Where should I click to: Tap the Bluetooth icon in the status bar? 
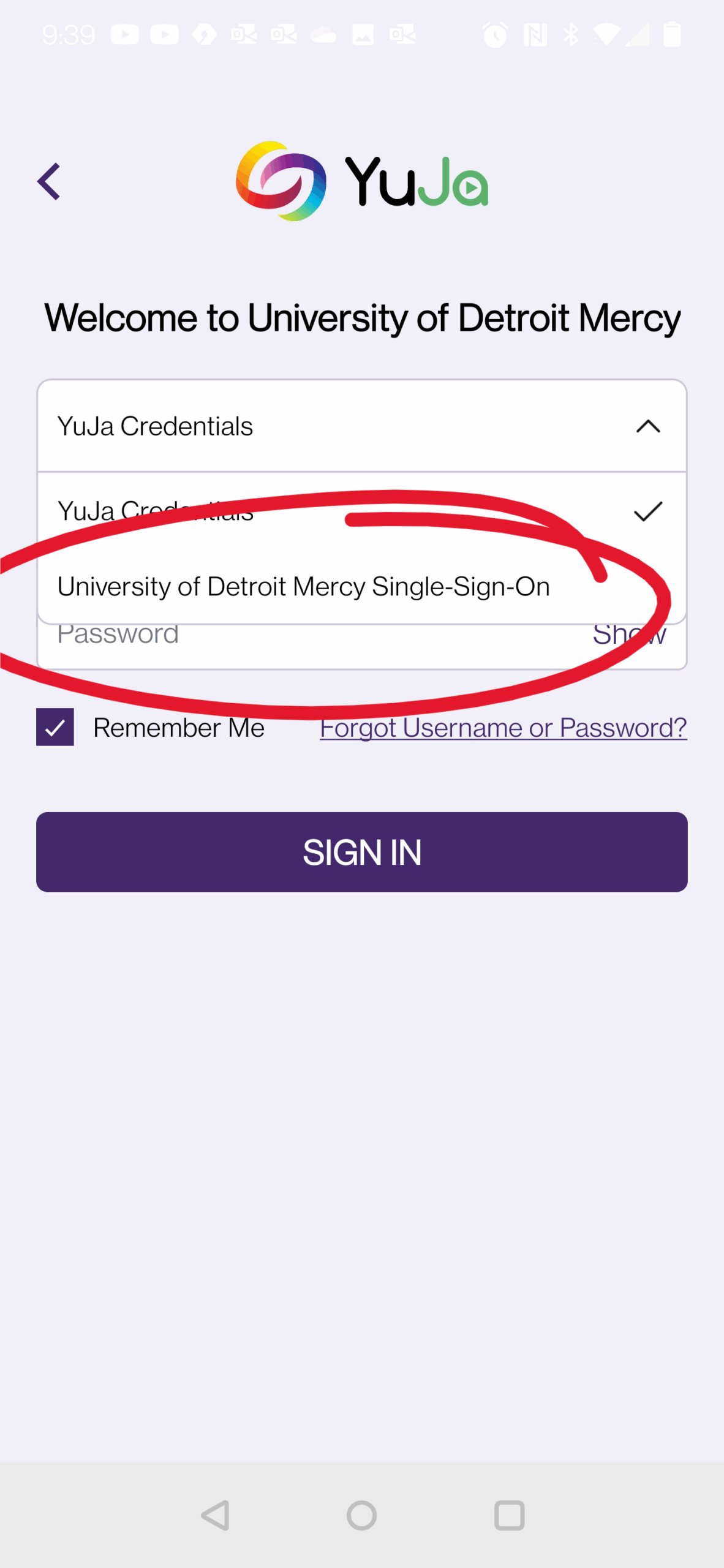[572, 34]
